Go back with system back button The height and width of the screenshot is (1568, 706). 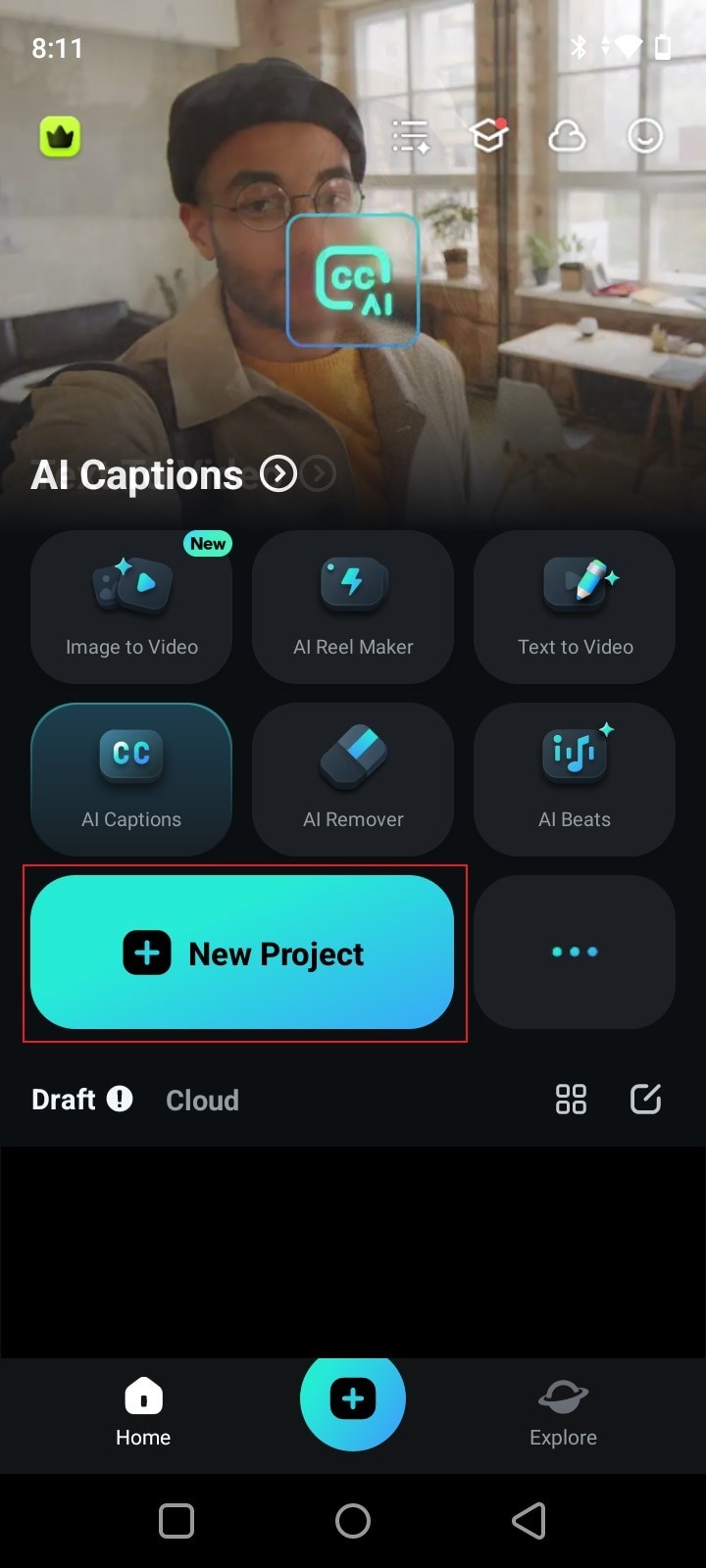coord(529,1521)
